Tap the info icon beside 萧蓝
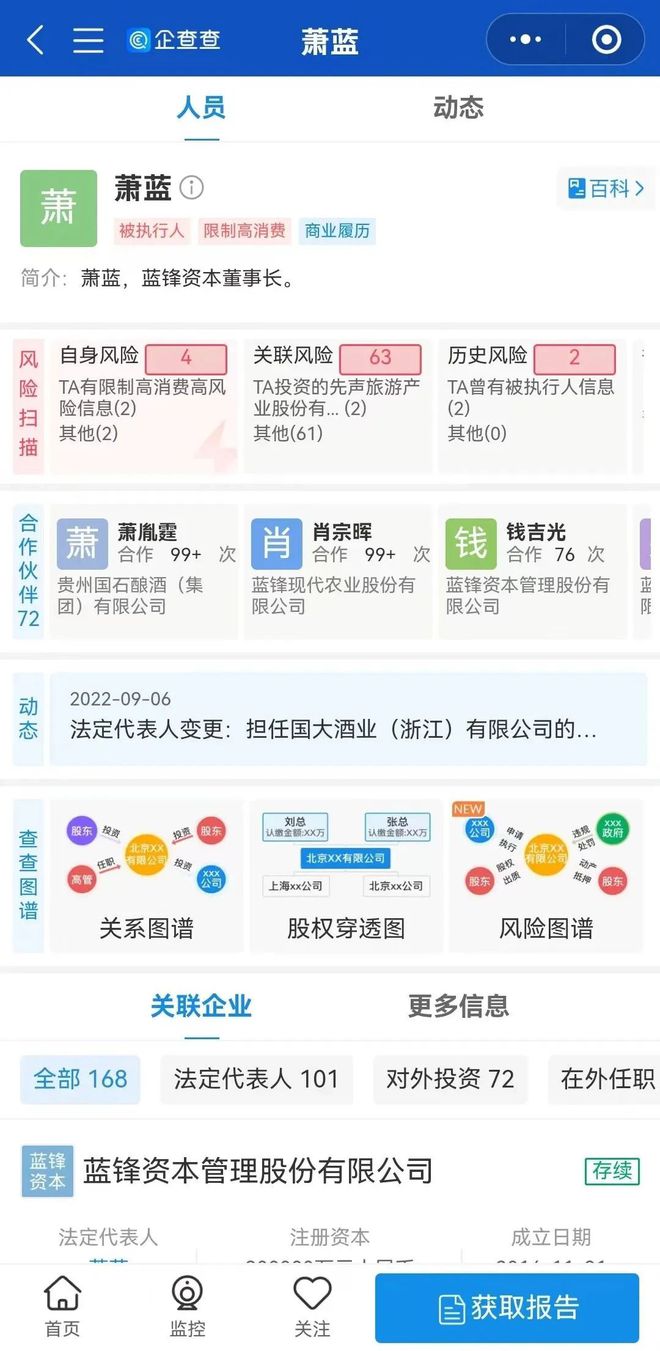Viewport: 660px width, 1351px height. click(191, 188)
